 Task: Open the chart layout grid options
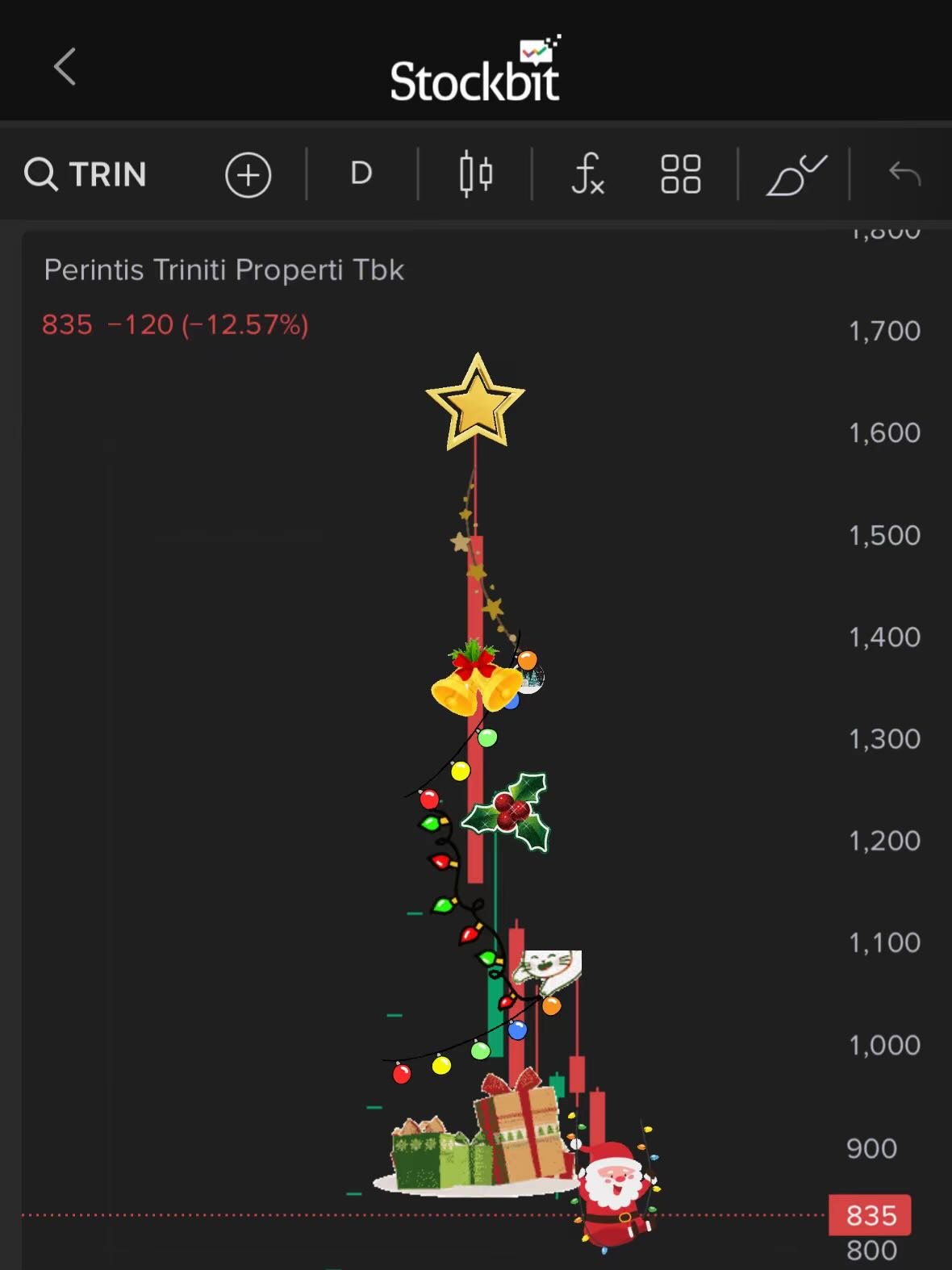680,173
